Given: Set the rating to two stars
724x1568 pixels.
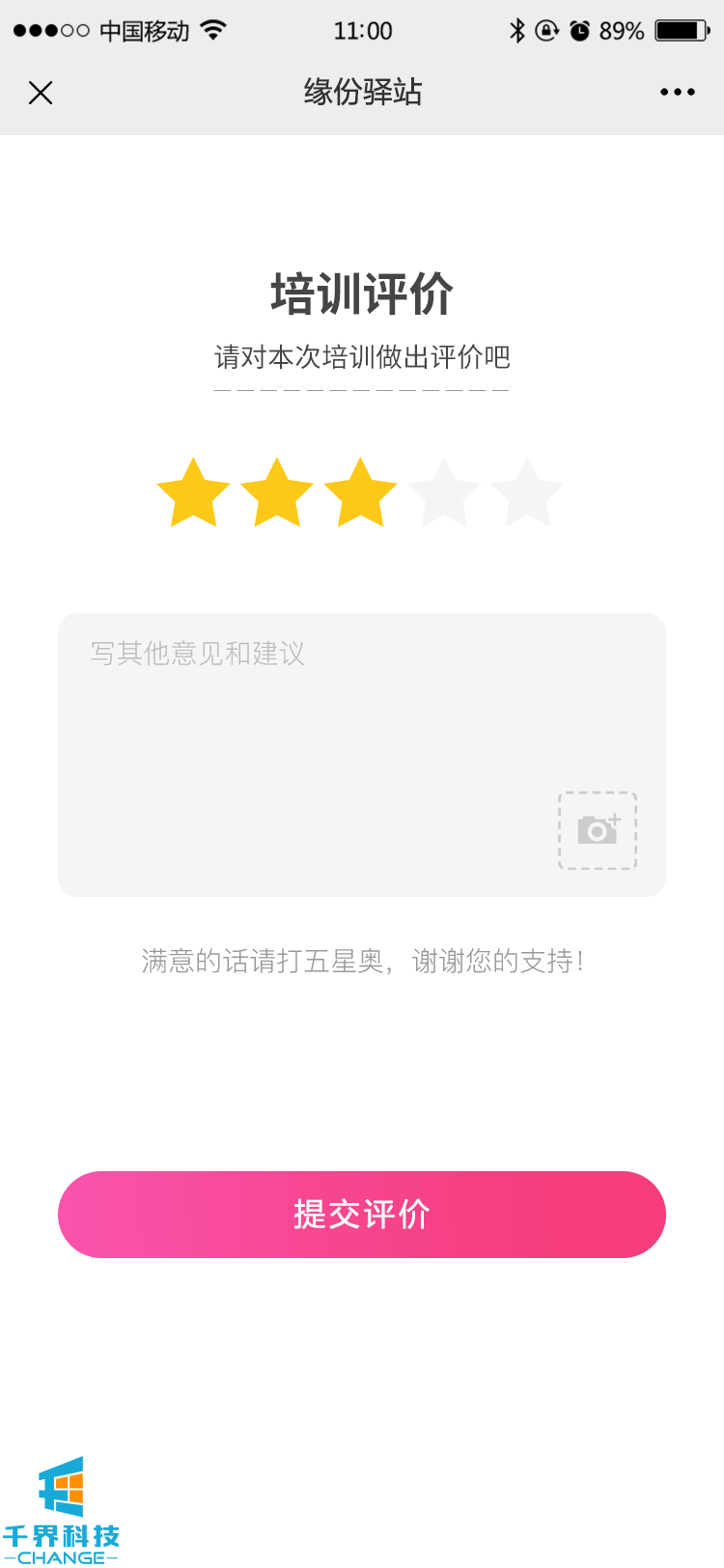Looking at the screenshot, I should coord(277,493).
